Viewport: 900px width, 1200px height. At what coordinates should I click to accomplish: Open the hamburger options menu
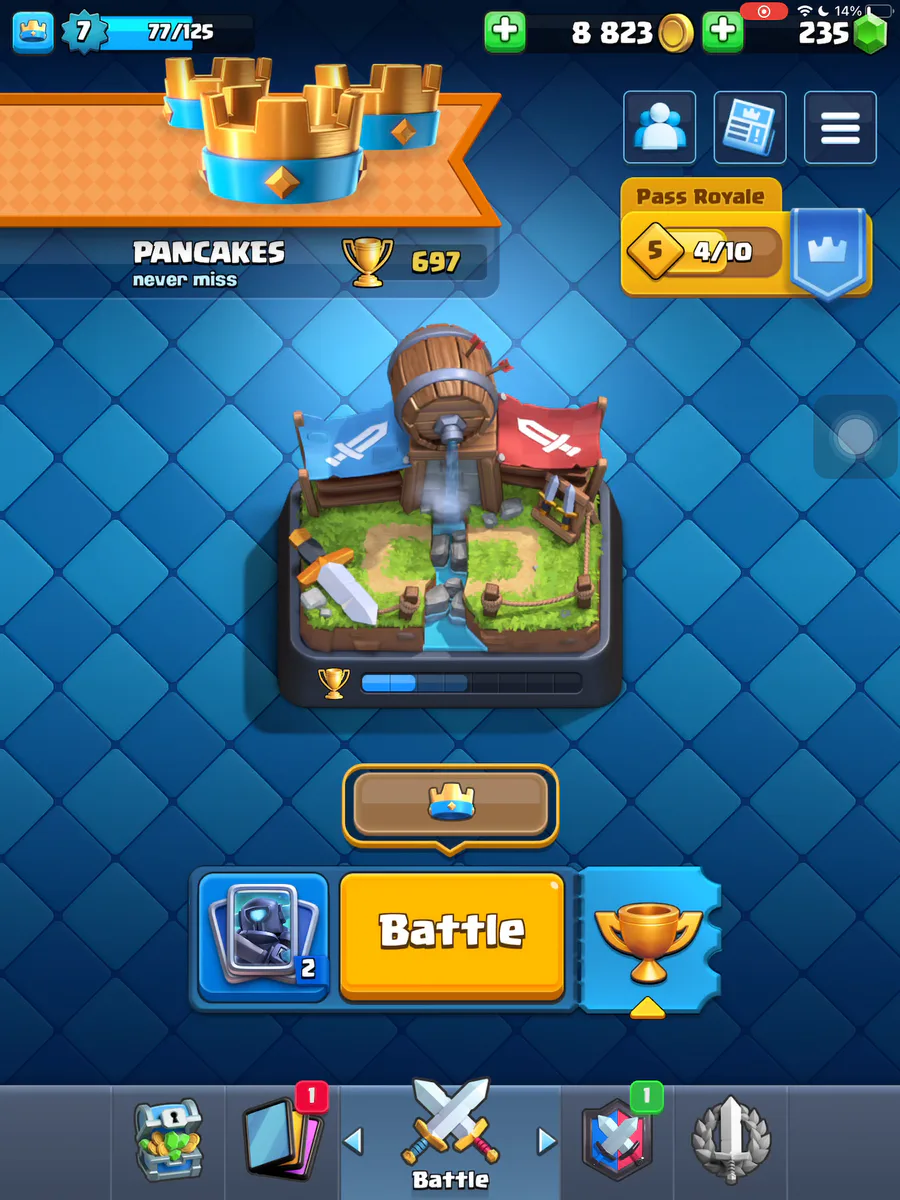(840, 127)
